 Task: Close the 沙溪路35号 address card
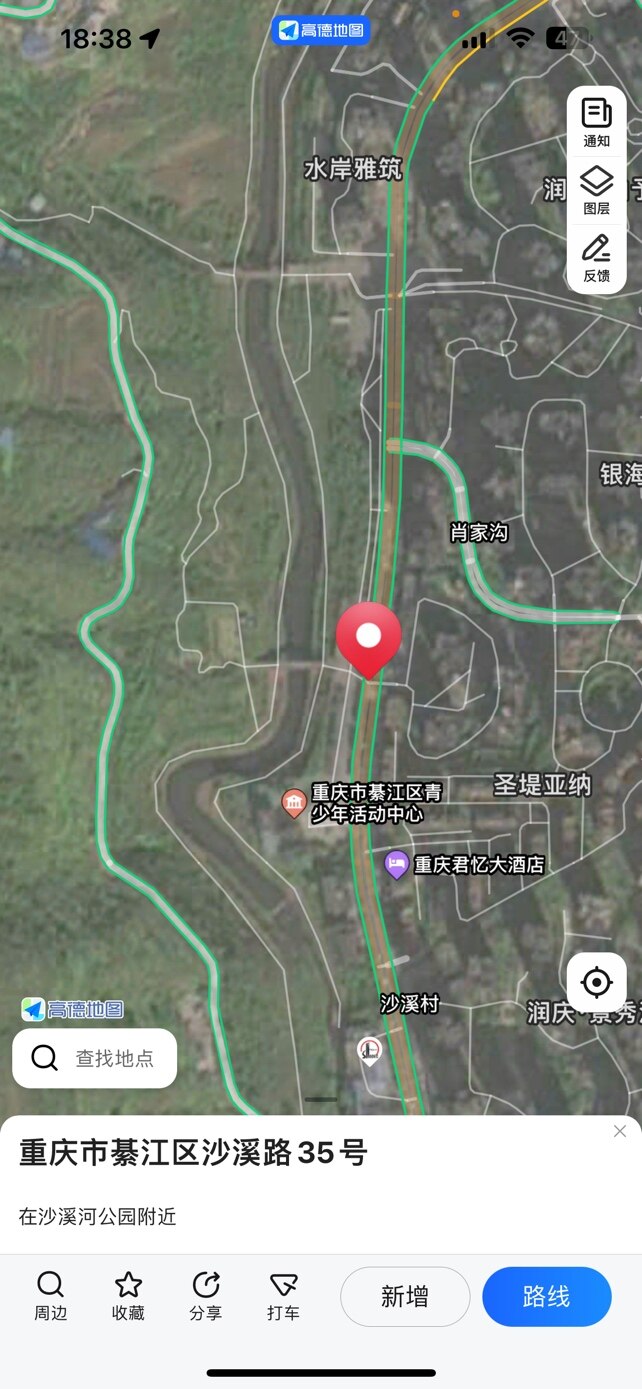tap(620, 1131)
